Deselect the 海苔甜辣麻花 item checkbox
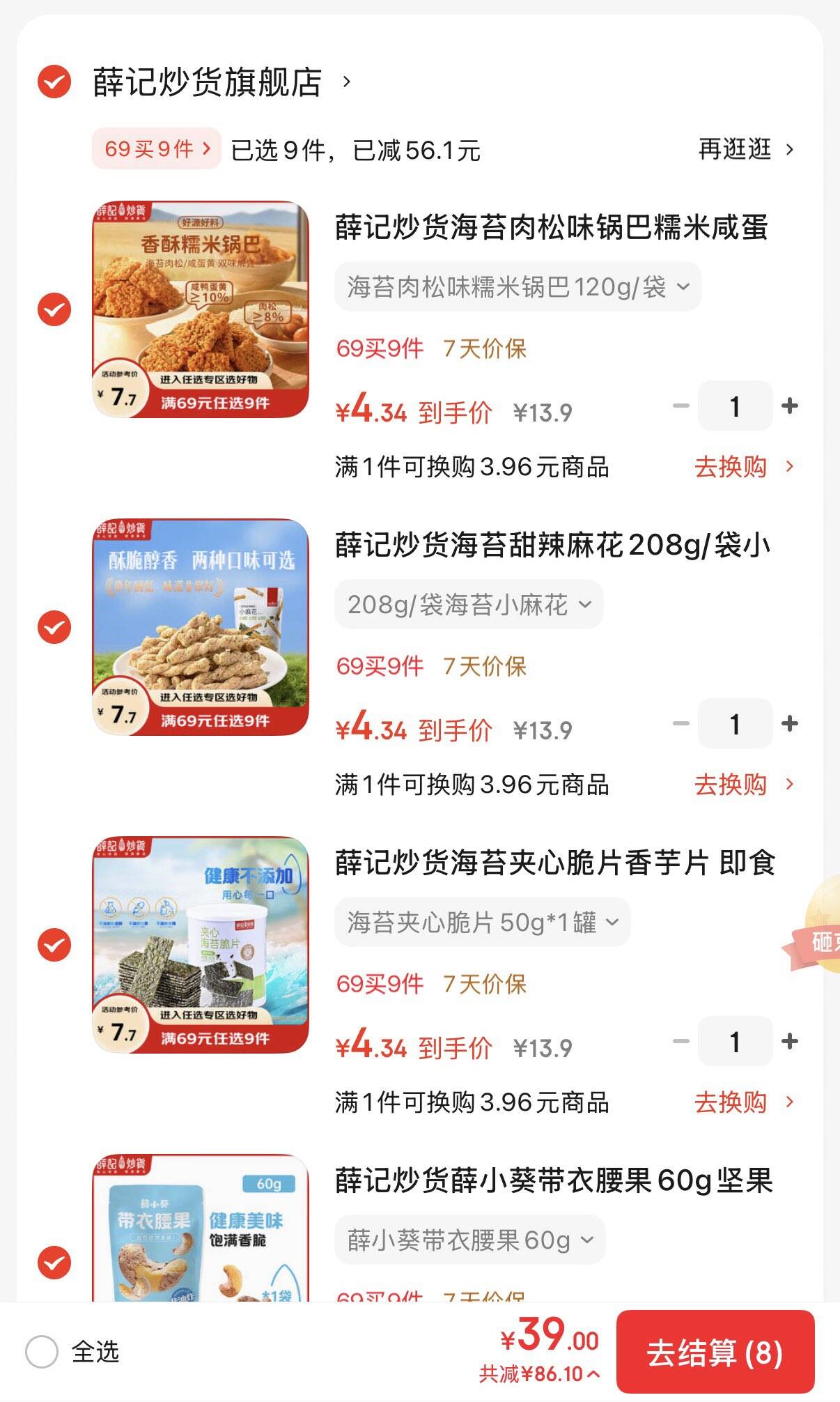Image resolution: width=840 pixels, height=1402 pixels. click(x=54, y=627)
